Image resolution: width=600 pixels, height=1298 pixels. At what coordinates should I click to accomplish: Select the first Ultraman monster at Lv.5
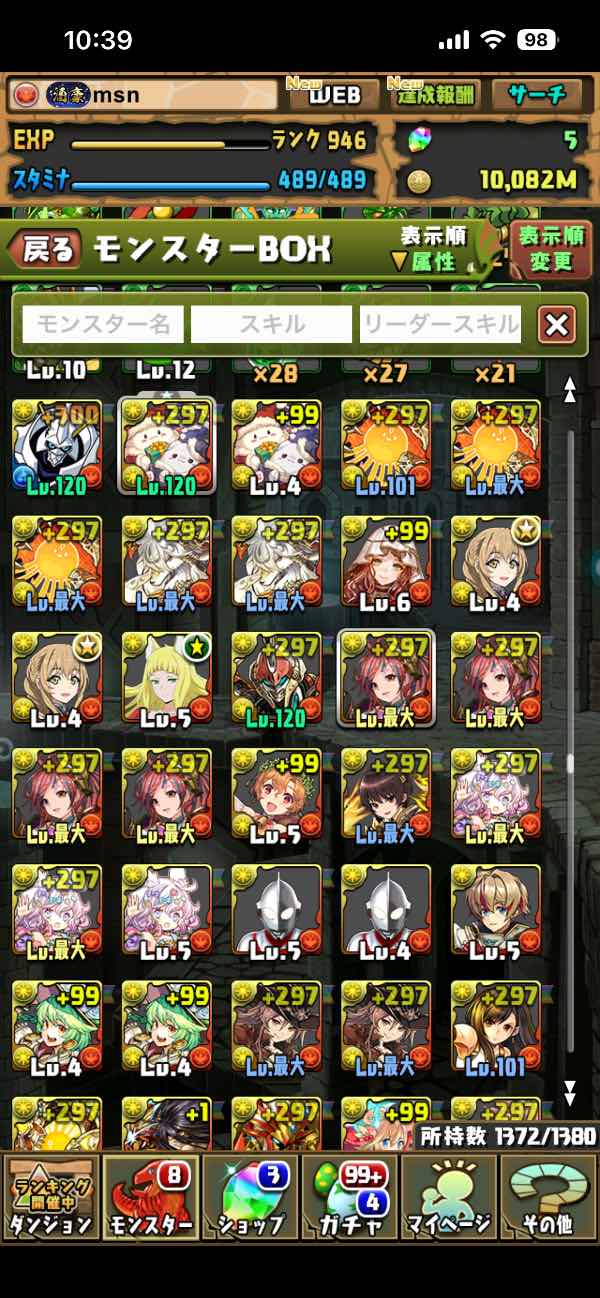[x=277, y=910]
